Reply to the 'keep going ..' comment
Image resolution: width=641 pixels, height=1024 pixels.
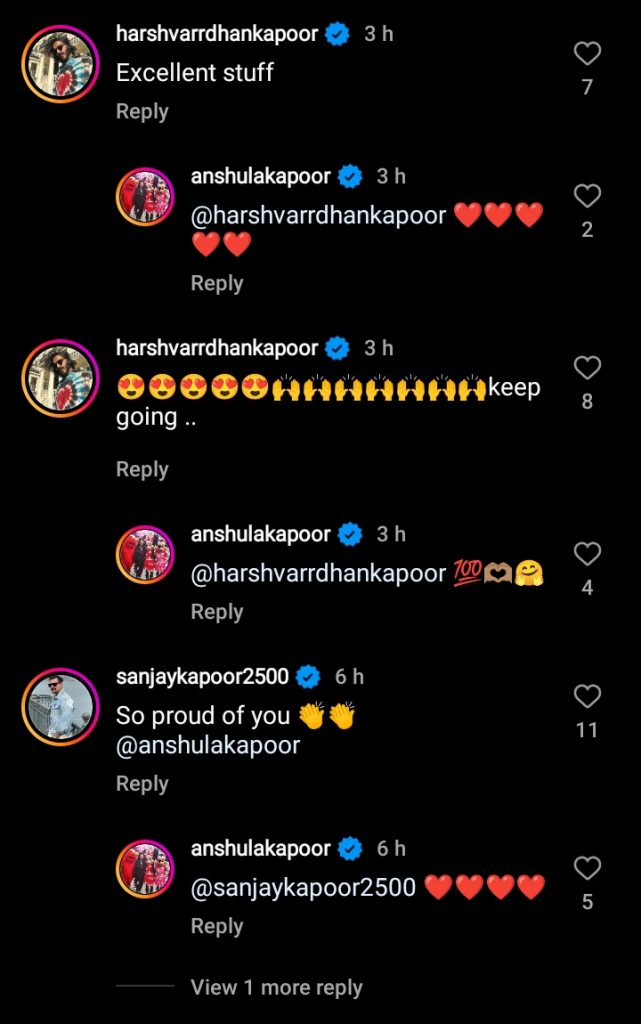tap(142, 470)
